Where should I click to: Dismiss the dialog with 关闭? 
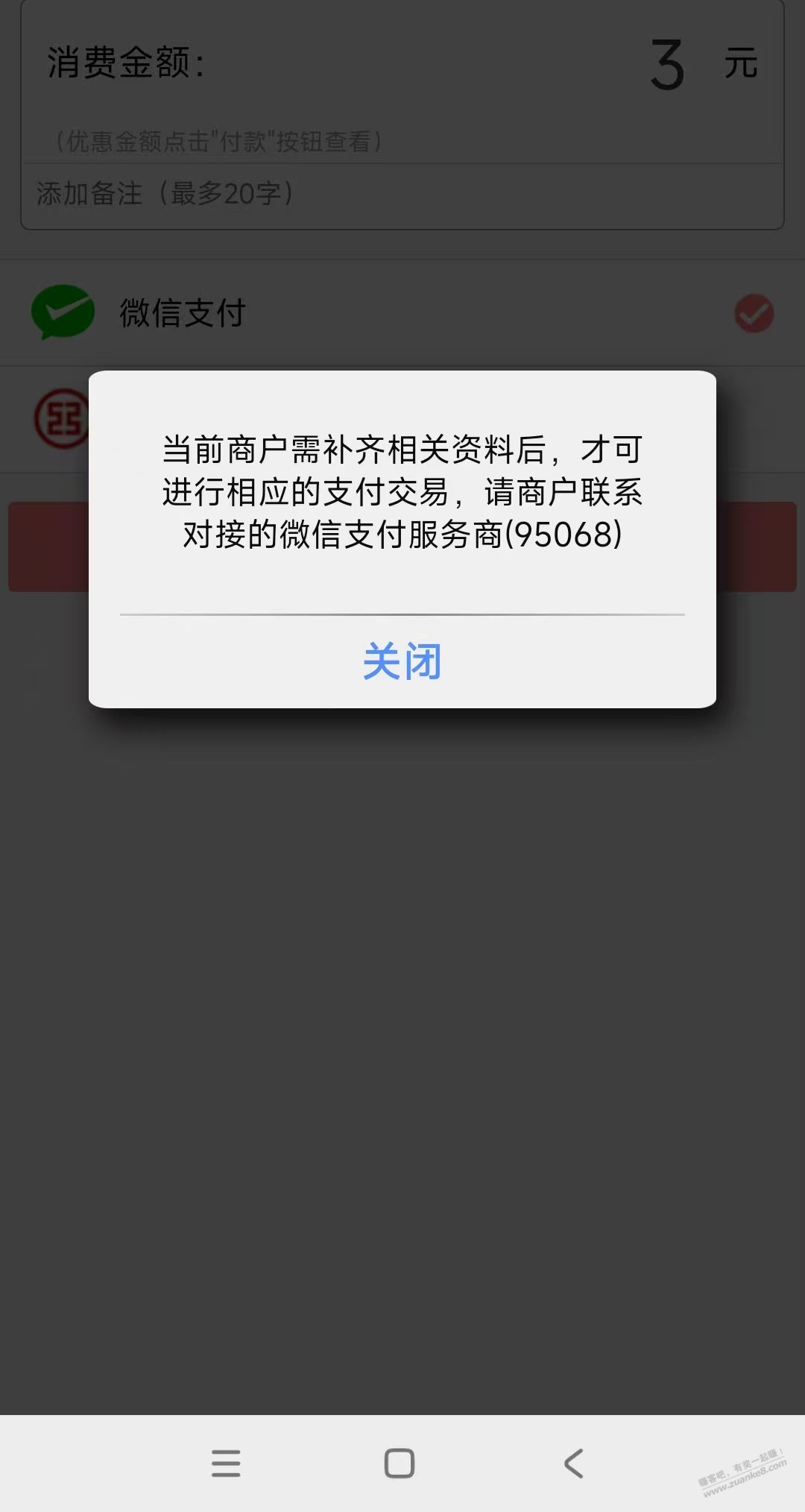(x=402, y=661)
